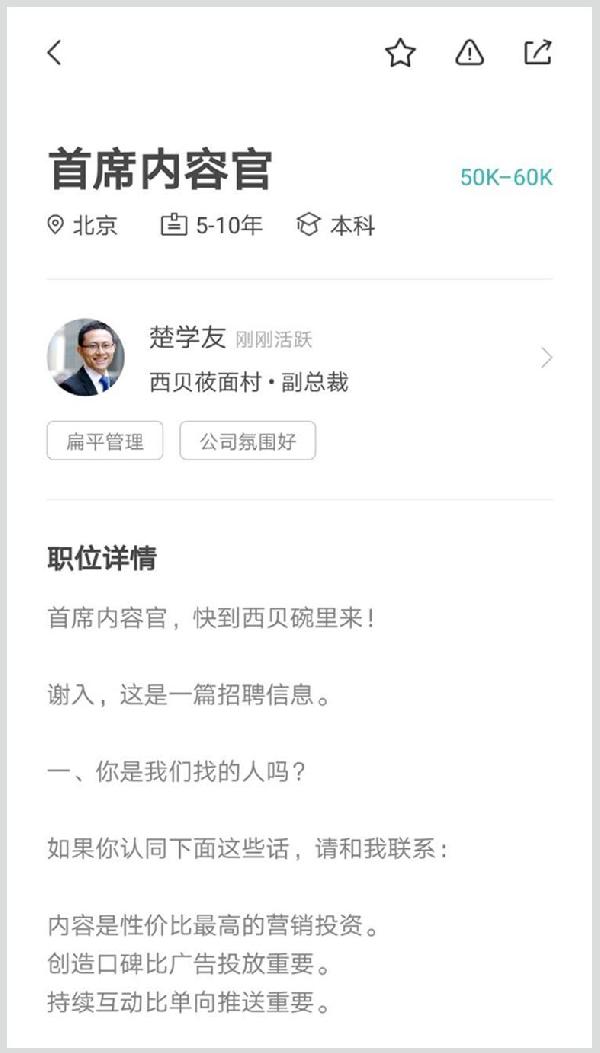Go back using the top-left arrow
This screenshot has width=600, height=1053.
[54, 52]
